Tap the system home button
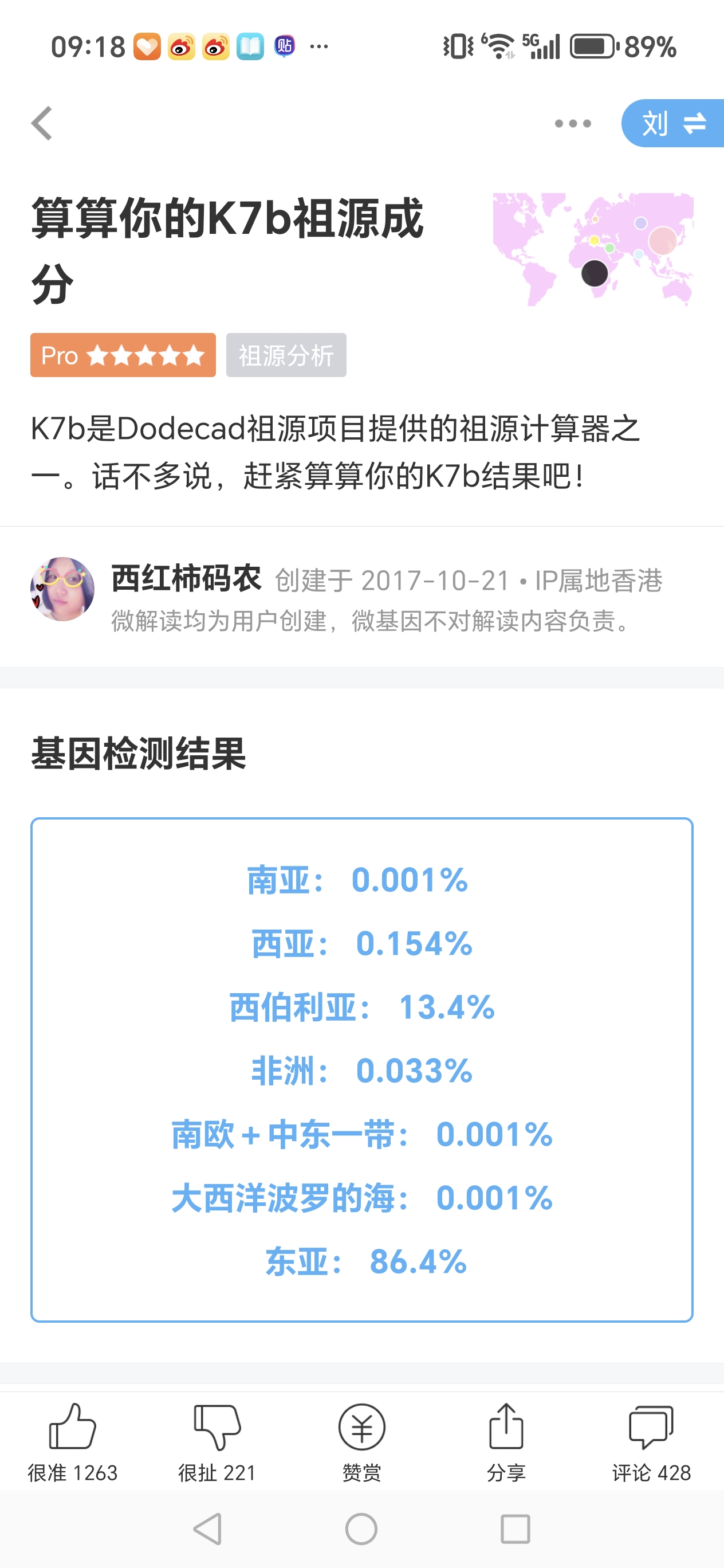Screen dimensions: 724x1568 pos(361,1528)
